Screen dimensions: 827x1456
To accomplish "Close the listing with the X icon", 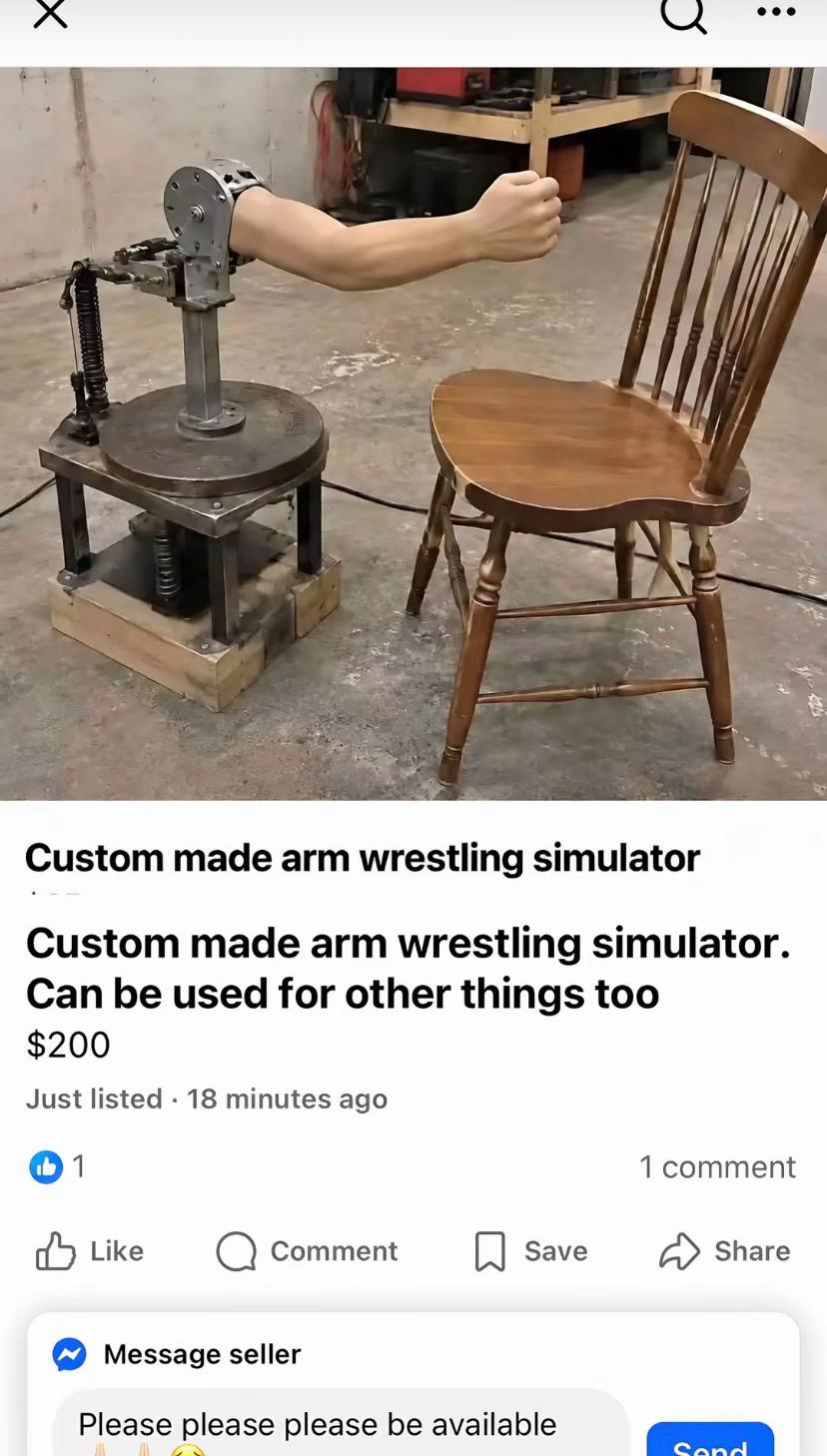I will coord(50,14).
